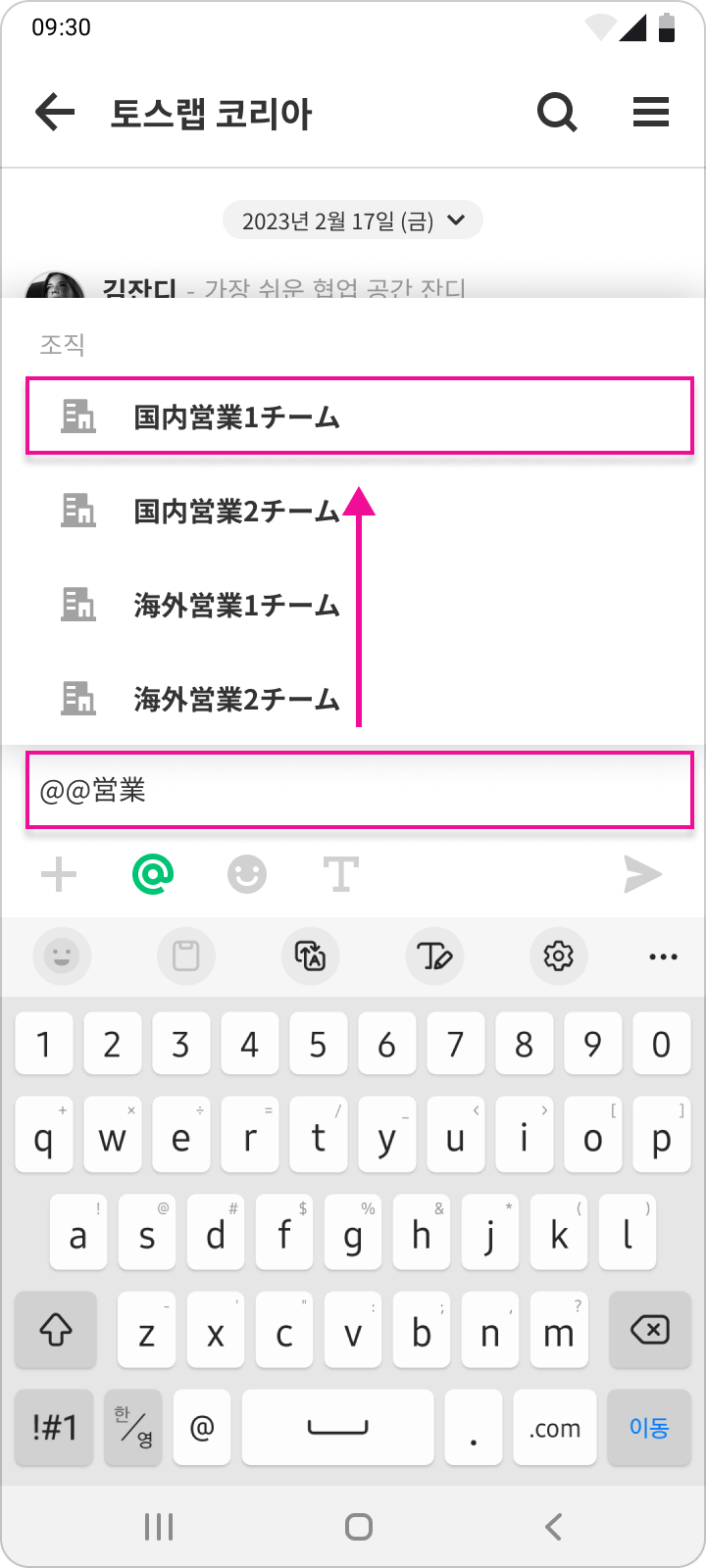Open text formatting options
Screen dimensions: 706x1568
click(340, 874)
